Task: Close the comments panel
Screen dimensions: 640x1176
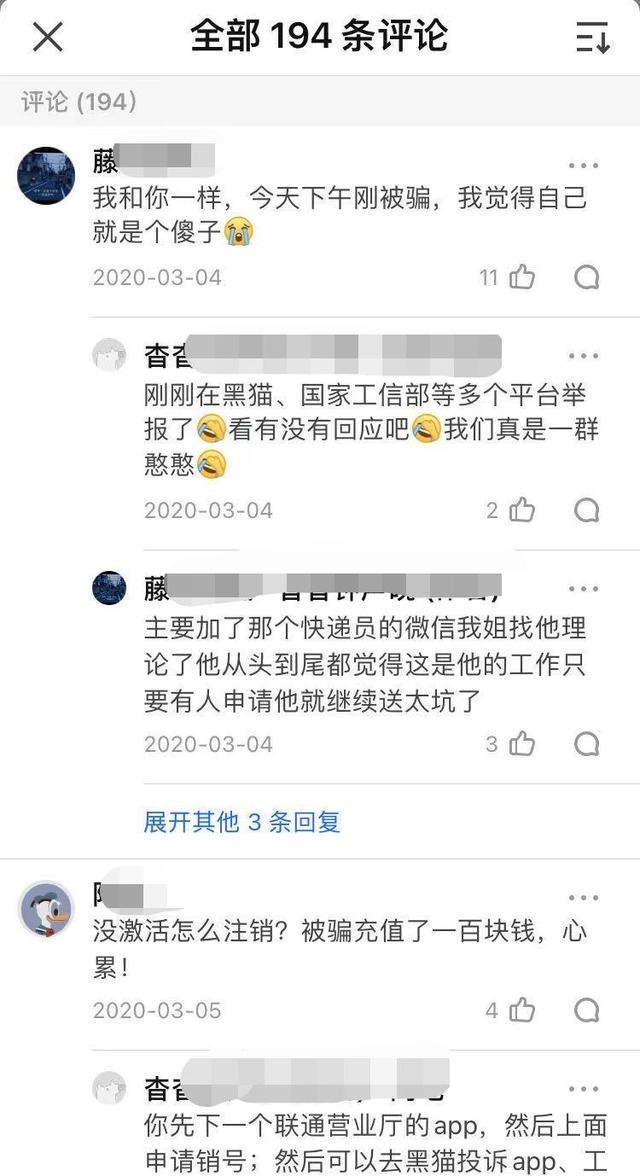Action: (47, 37)
